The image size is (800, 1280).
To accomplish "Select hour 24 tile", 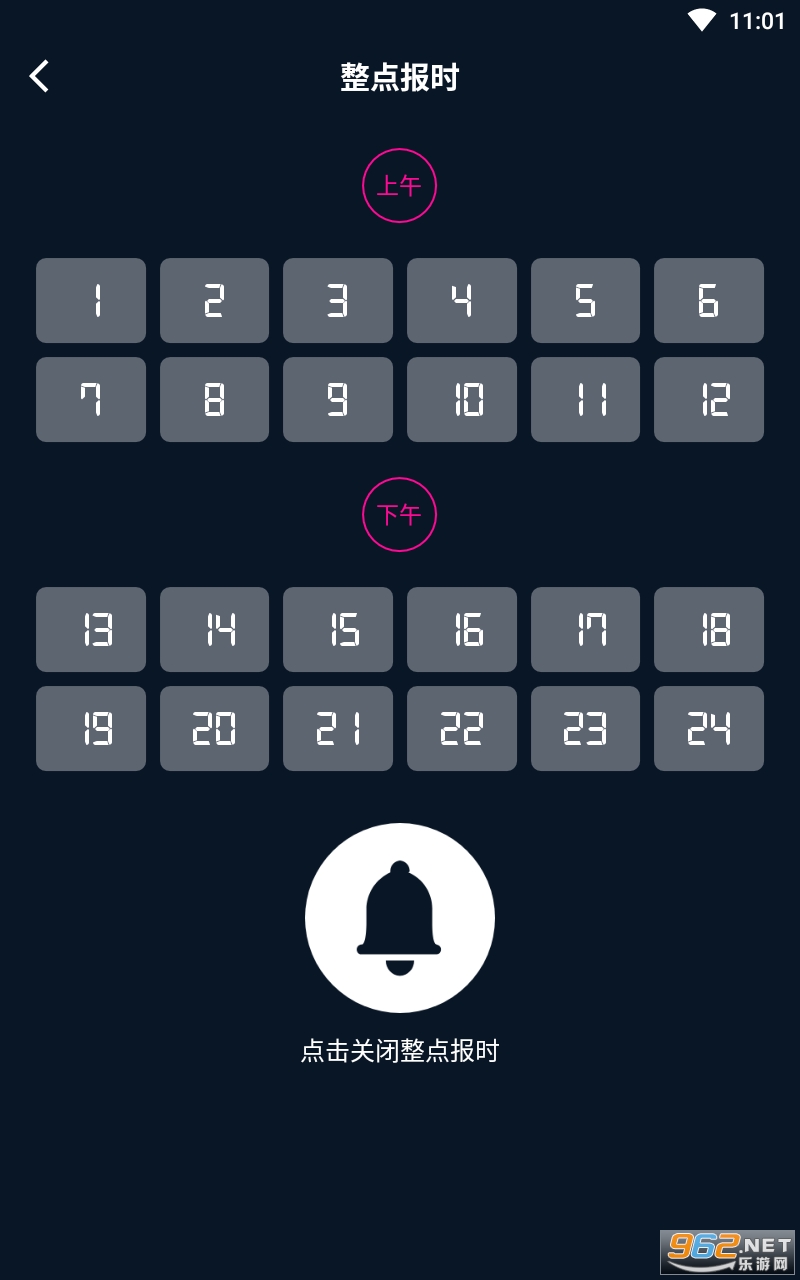I will pos(709,729).
